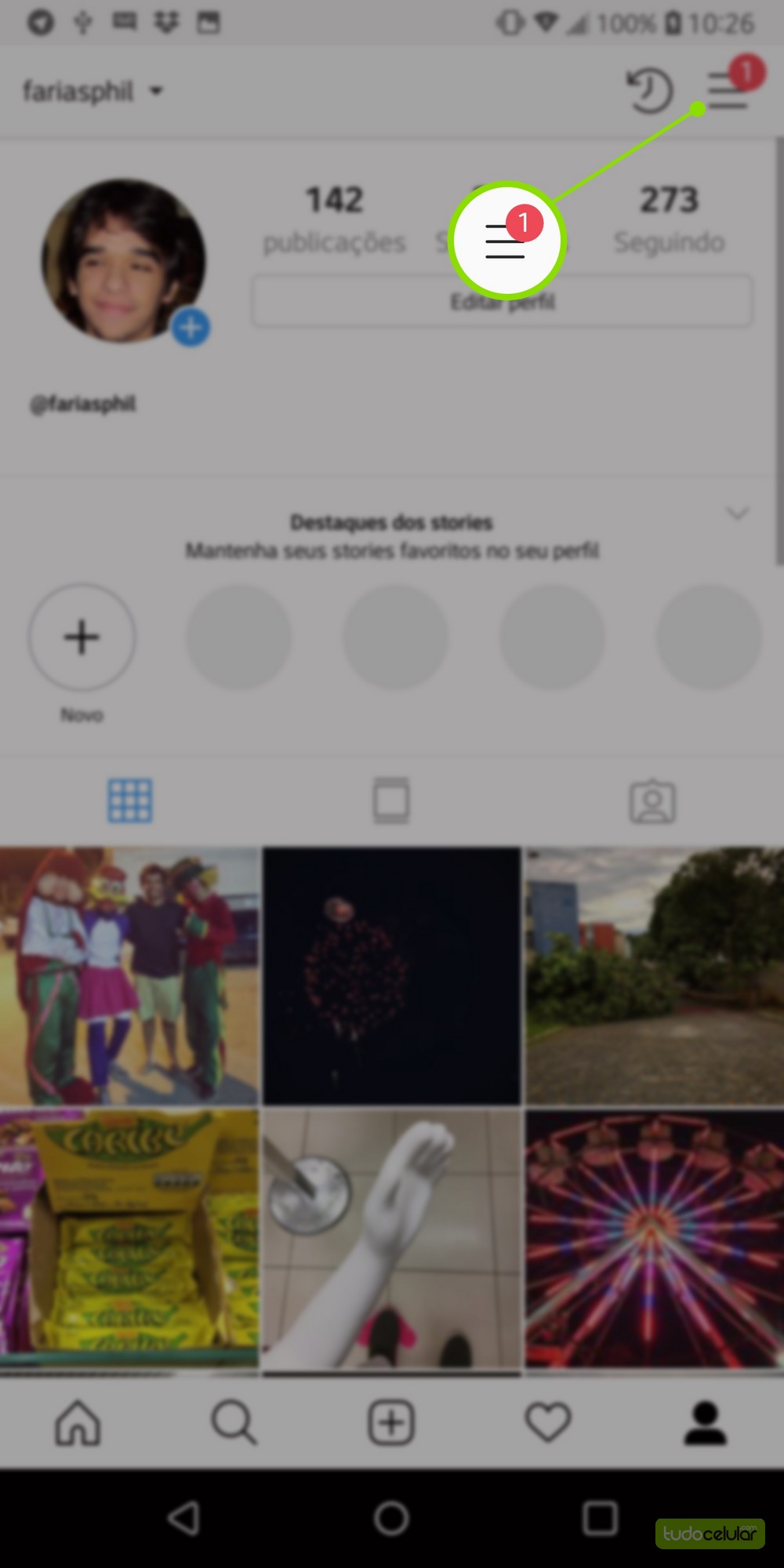Create a new story highlight
The image size is (784, 1568).
(82, 637)
